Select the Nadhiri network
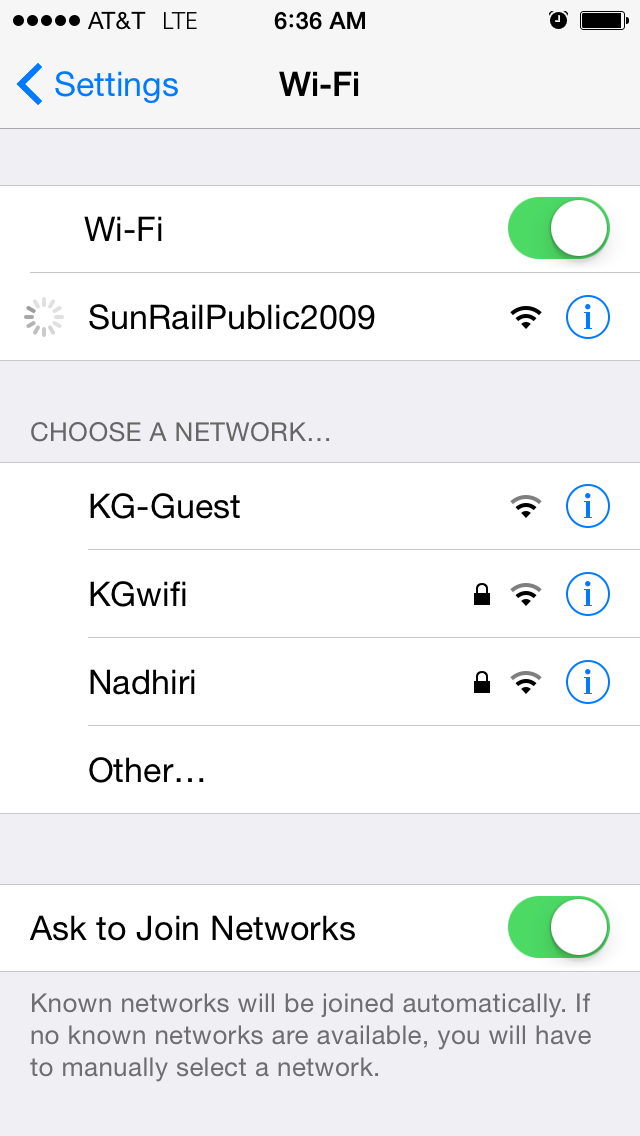640x1136 pixels. pyautogui.click(x=142, y=683)
